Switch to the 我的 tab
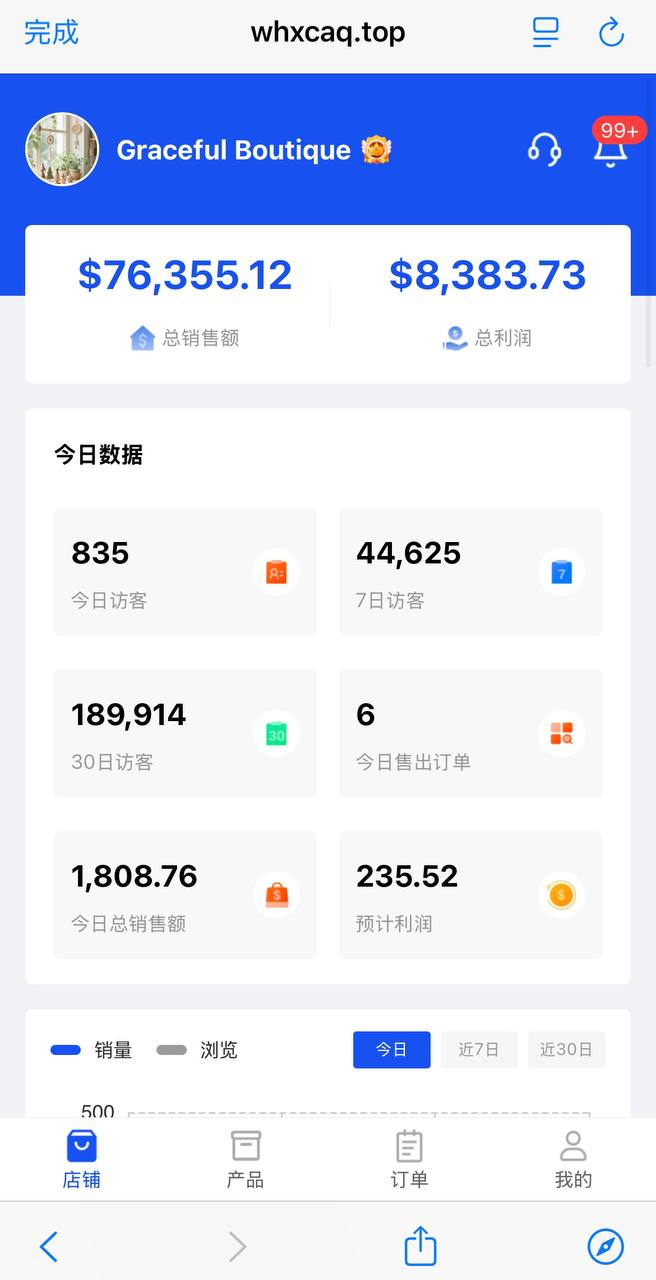This screenshot has width=656, height=1280. [x=573, y=1160]
